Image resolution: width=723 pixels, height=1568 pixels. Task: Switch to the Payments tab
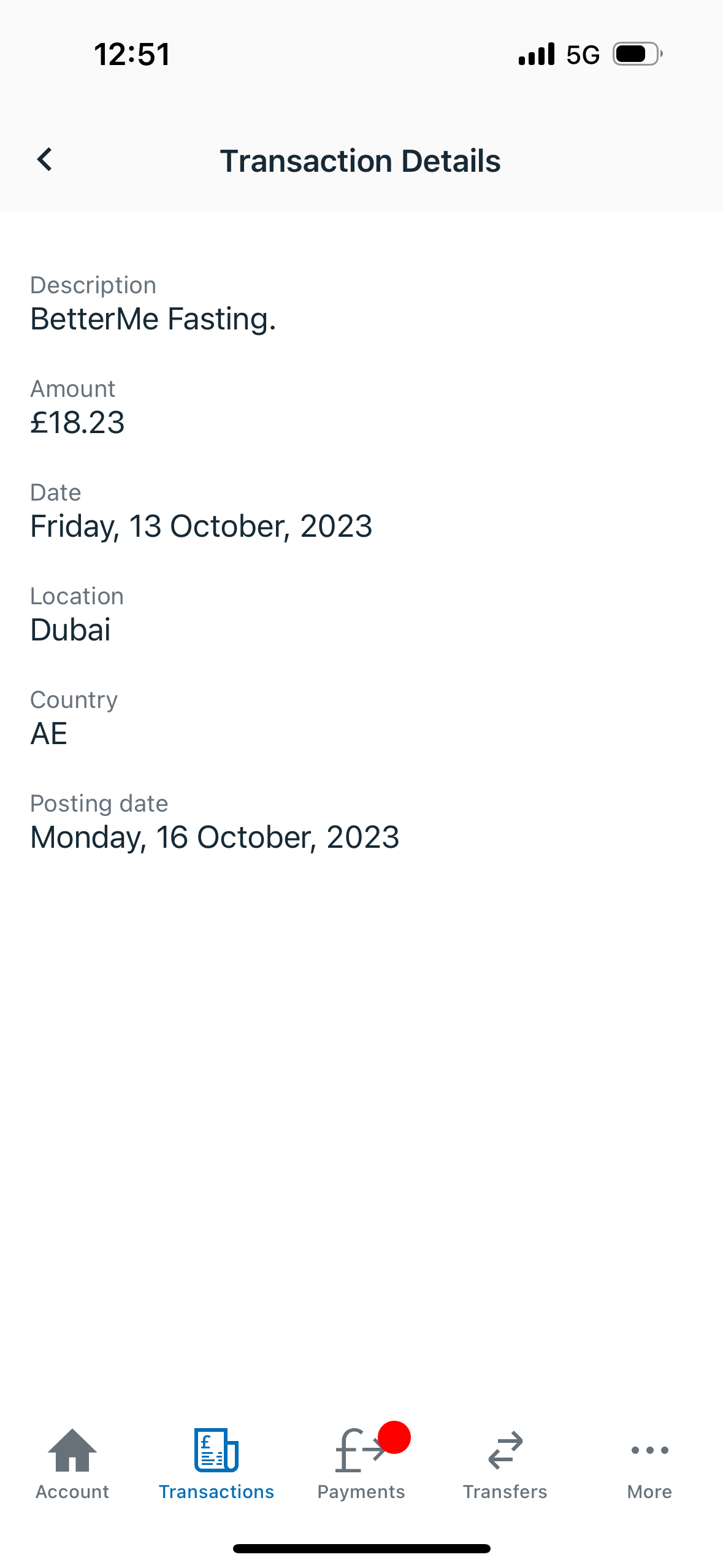[x=361, y=1463]
